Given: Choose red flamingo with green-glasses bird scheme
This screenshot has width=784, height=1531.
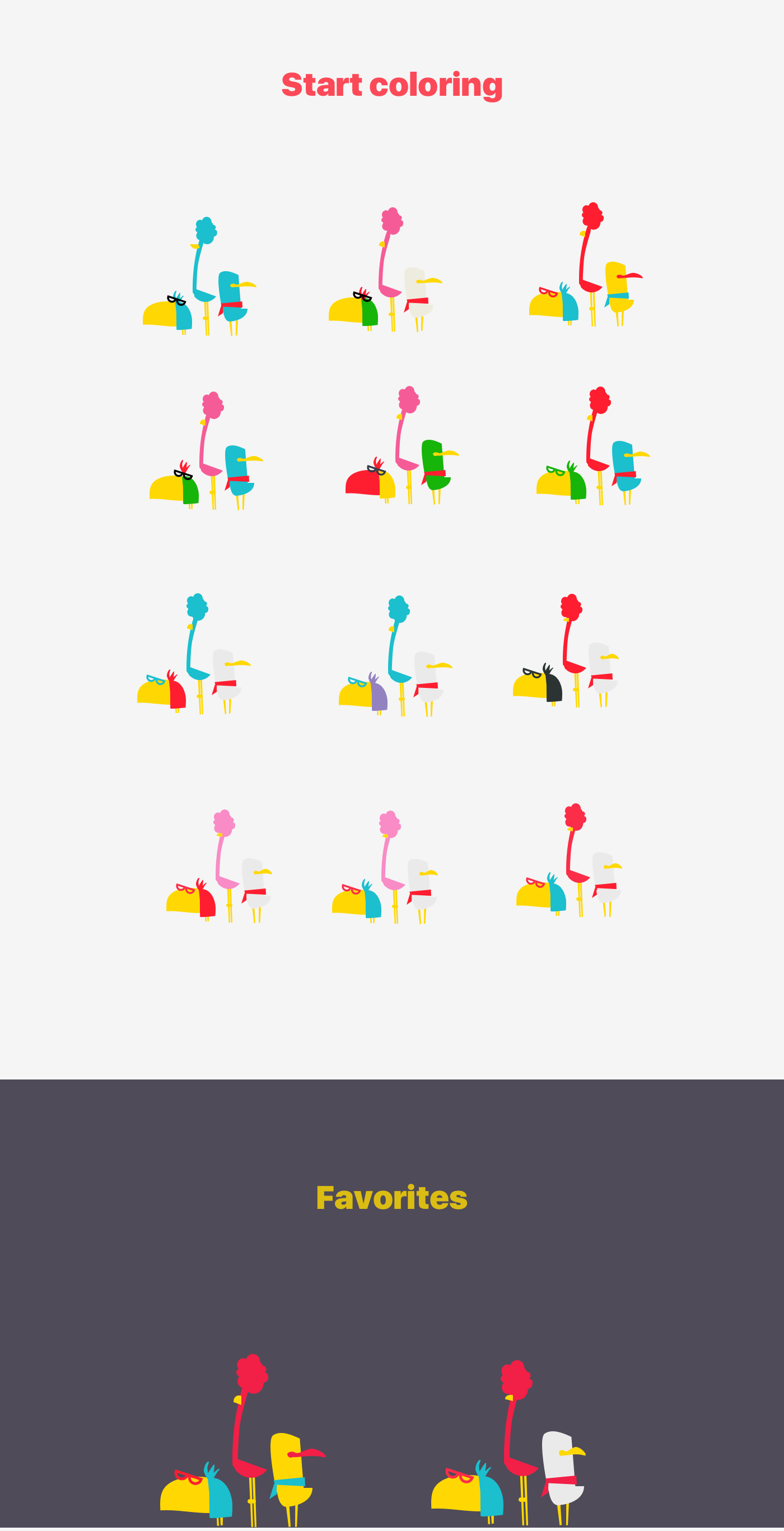Looking at the screenshot, I should point(592,446).
